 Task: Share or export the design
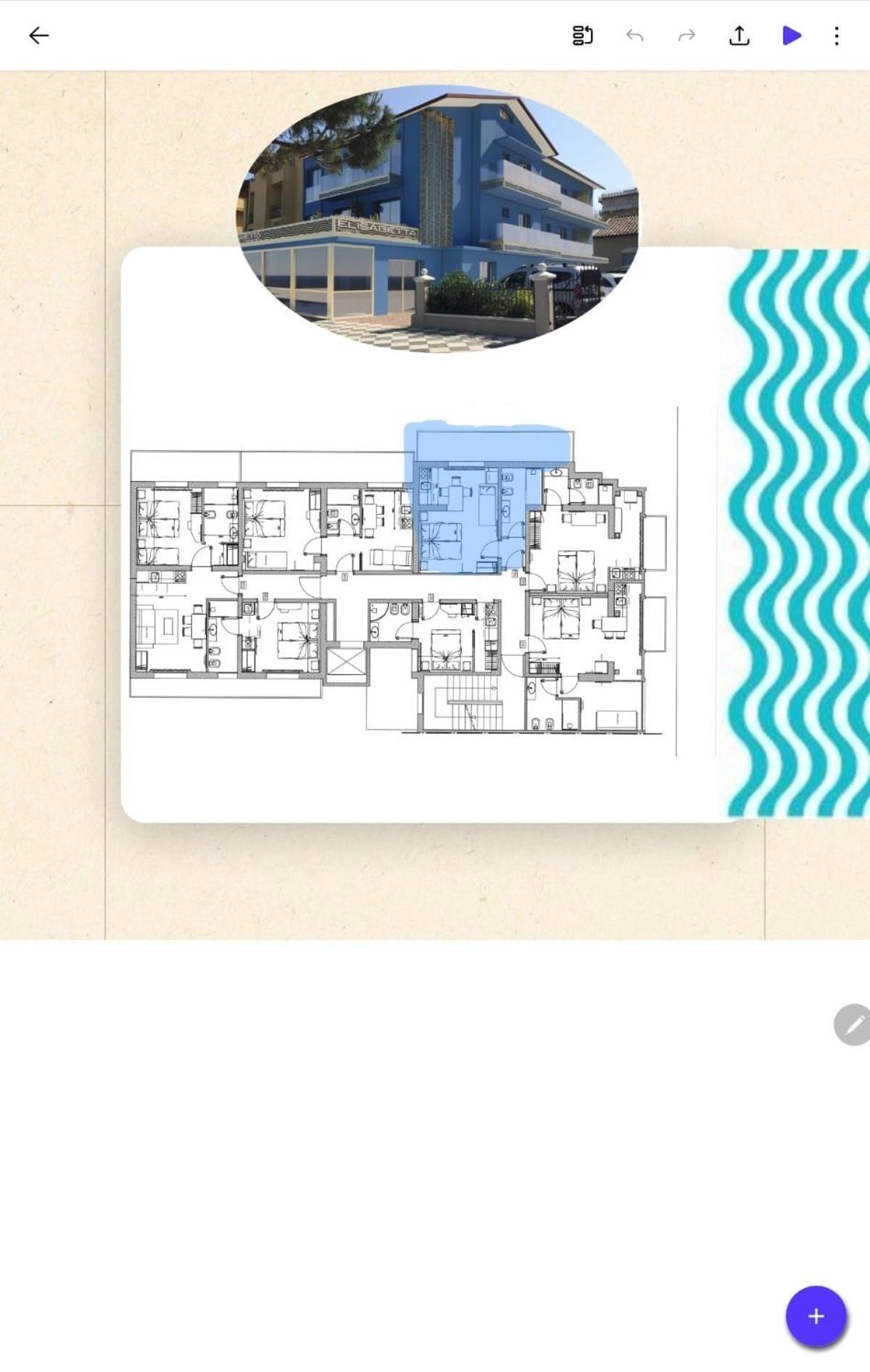click(x=739, y=36)
